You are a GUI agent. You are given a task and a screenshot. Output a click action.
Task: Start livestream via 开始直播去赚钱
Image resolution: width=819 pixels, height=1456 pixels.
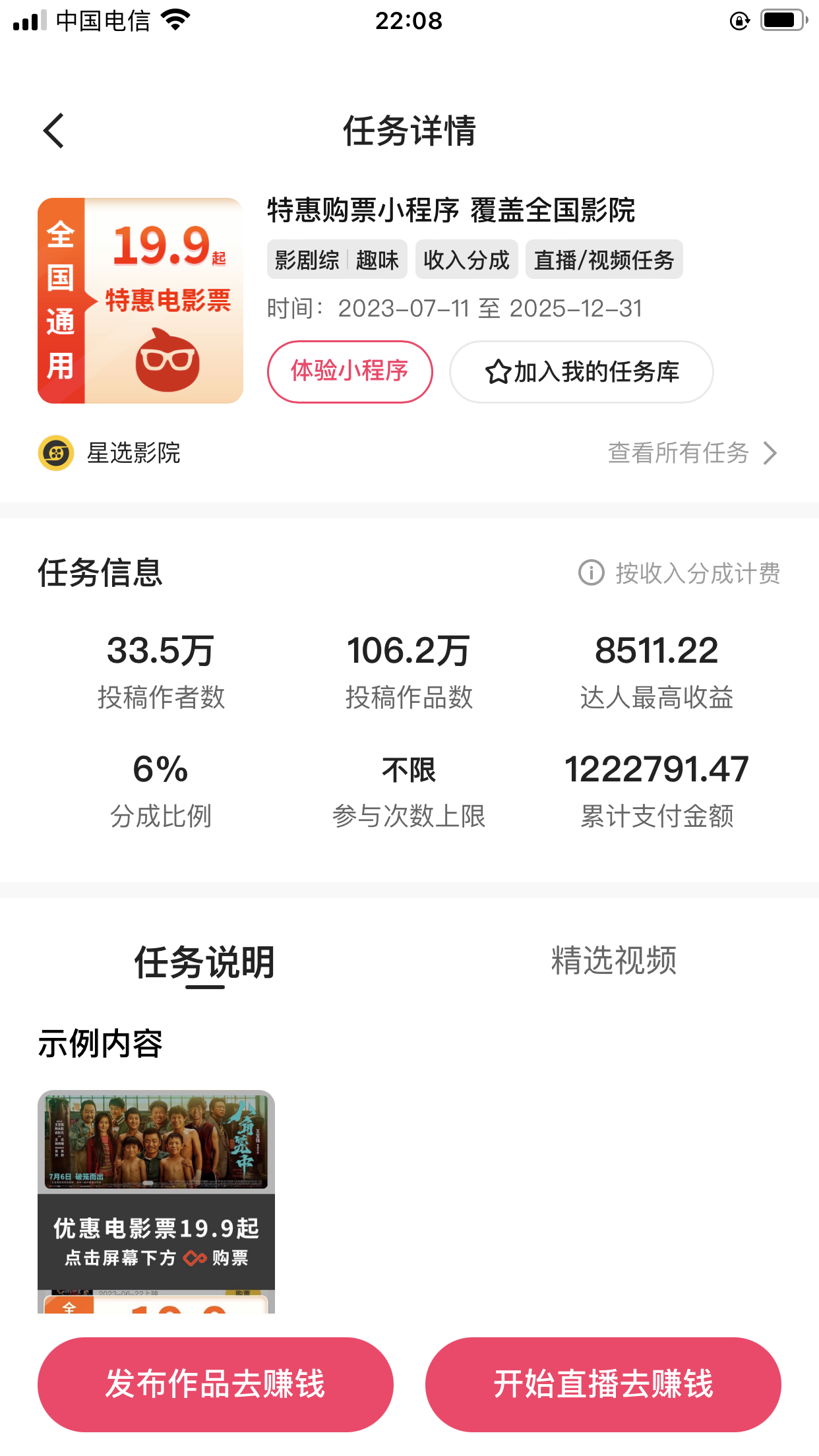coord(603,1383)
